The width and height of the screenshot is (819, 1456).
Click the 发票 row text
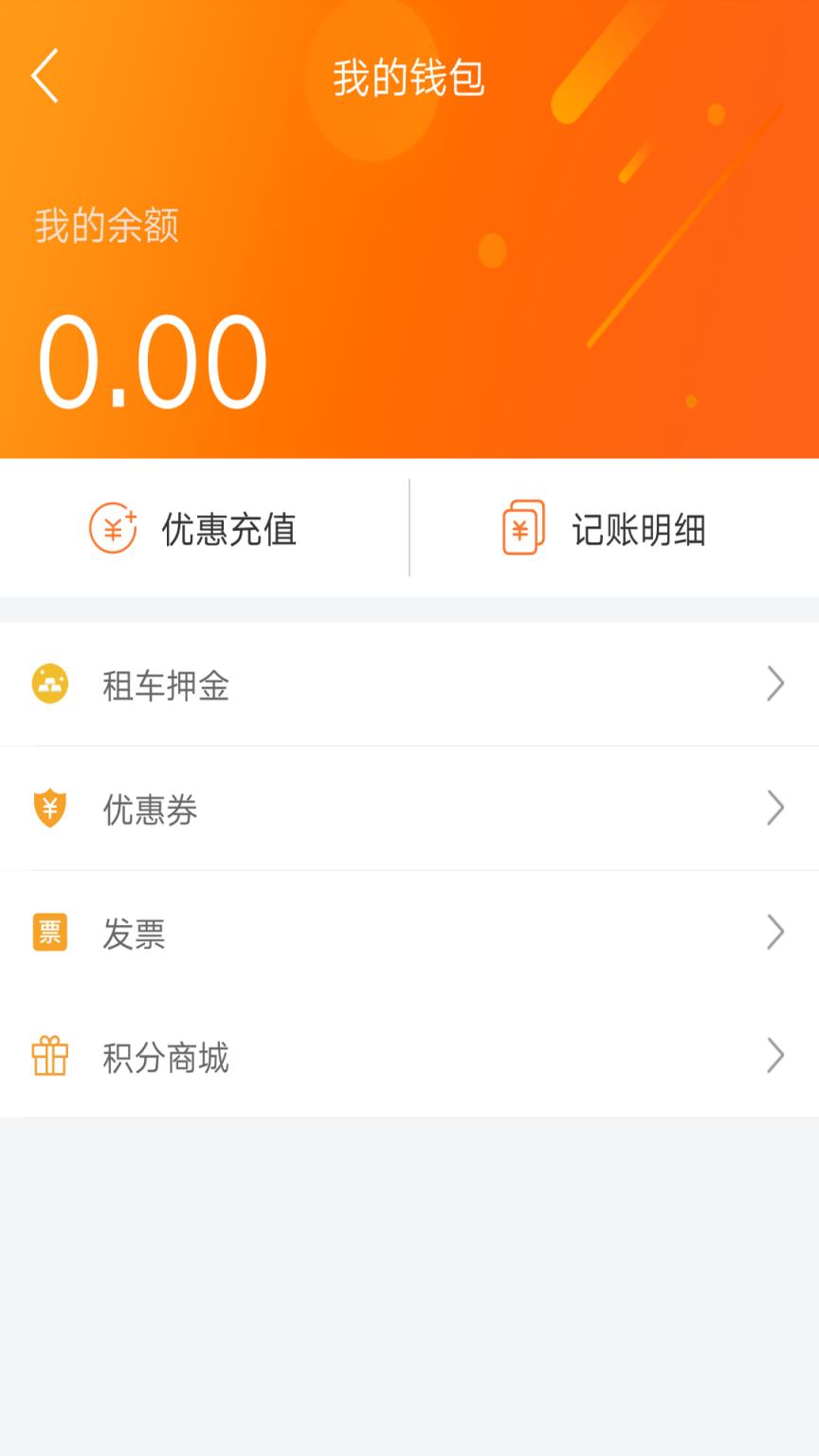(x=135, y=934)
